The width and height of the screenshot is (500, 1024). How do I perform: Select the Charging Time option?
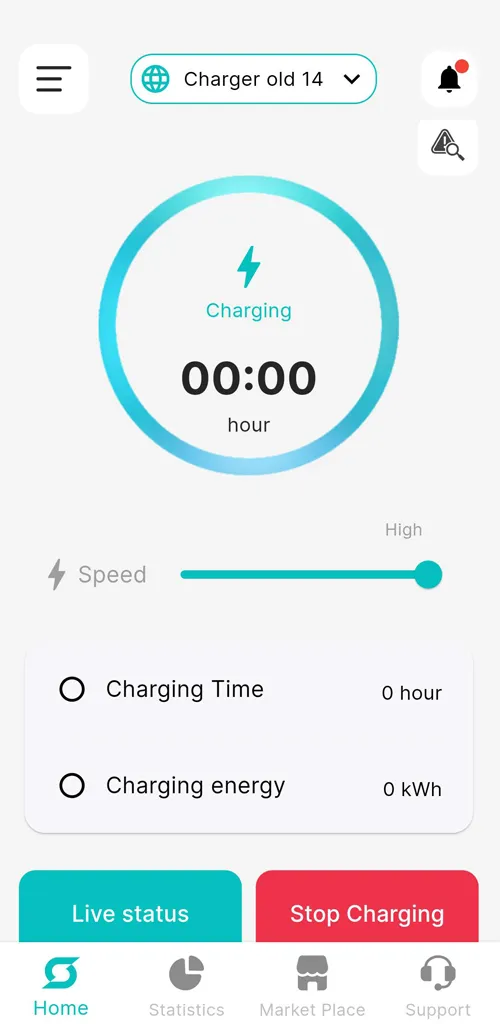[72, 689]
